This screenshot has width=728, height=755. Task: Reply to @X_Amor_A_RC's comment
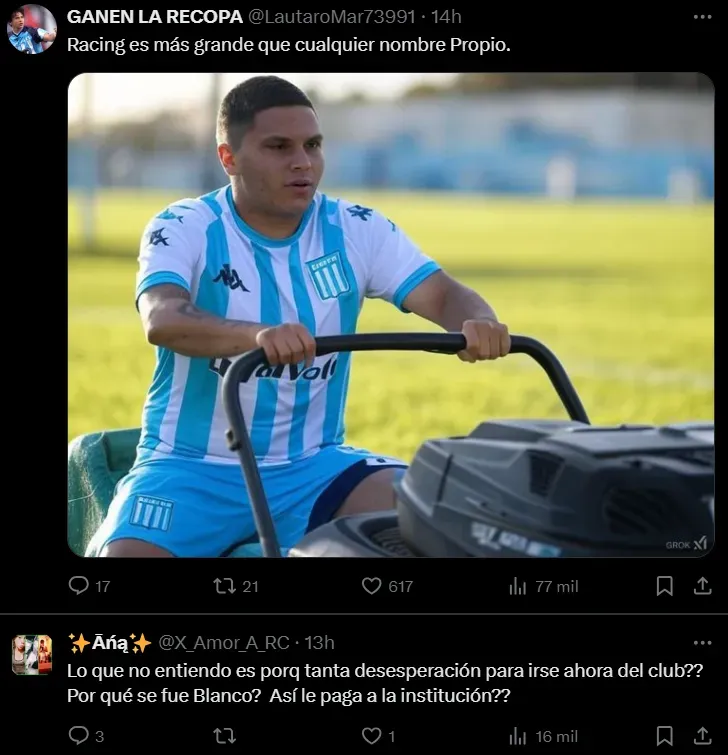(79, 736)
